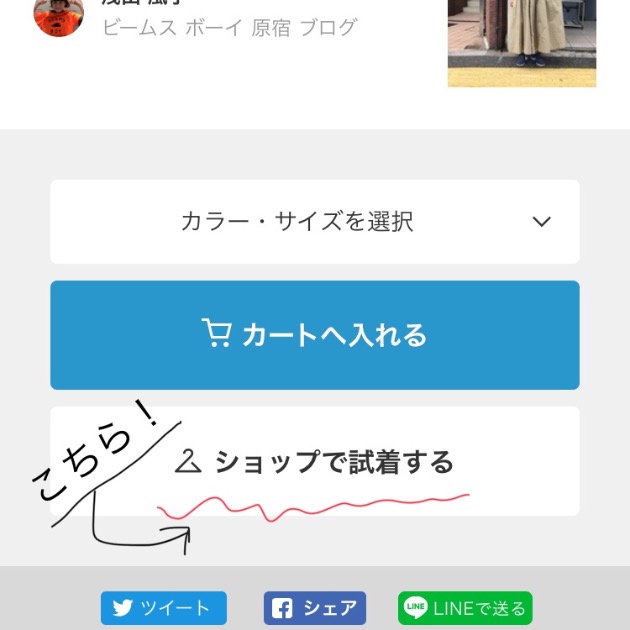Share this item via the ツイート button
Screen dimensions: 630x630
pos(163,608)
